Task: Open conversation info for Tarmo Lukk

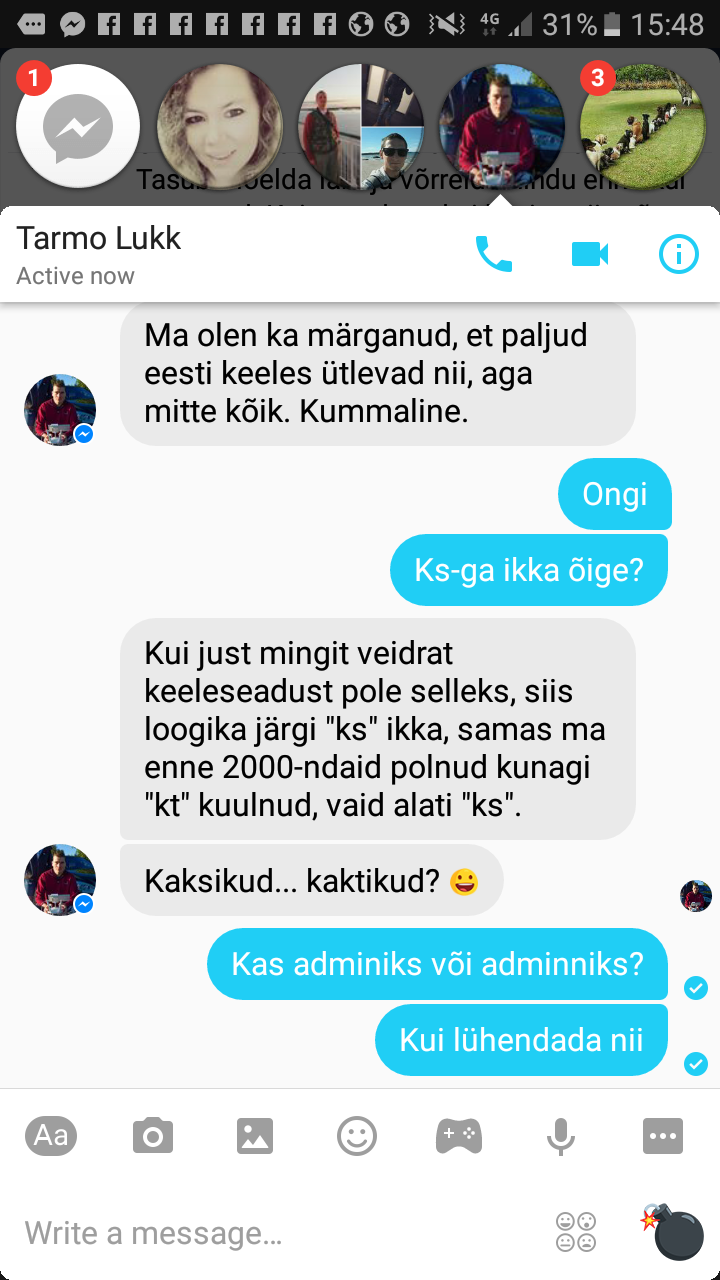Action: point(679,254)
